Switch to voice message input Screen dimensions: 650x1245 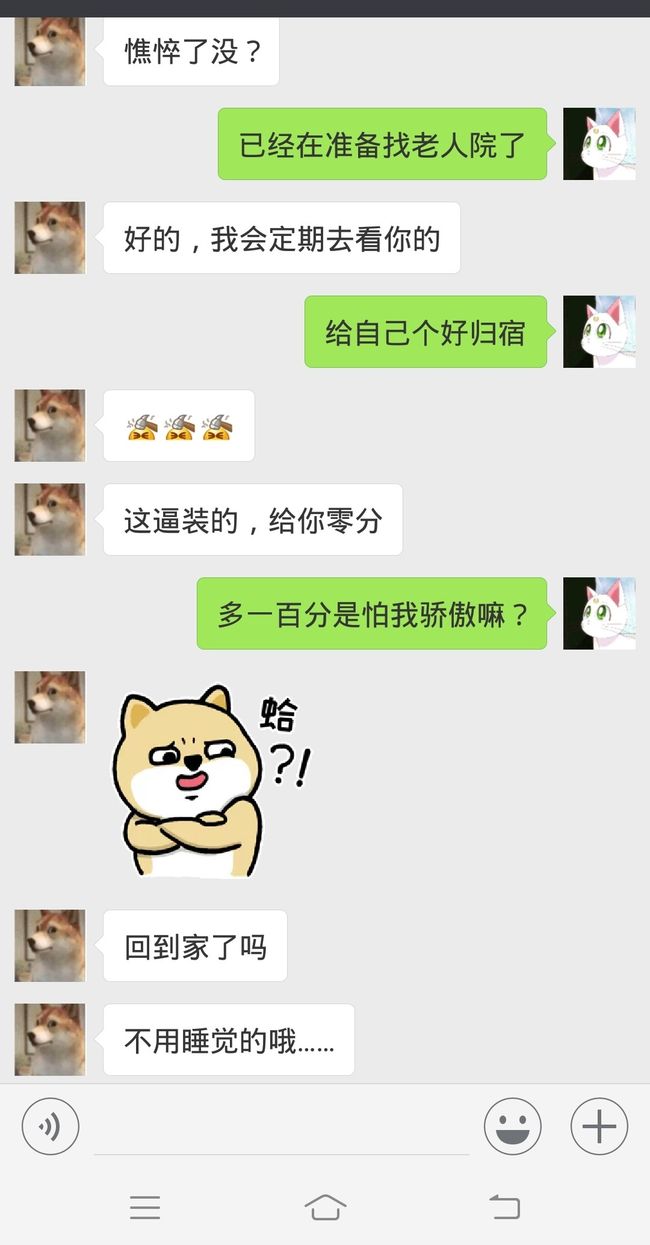tap(50, 1126)
